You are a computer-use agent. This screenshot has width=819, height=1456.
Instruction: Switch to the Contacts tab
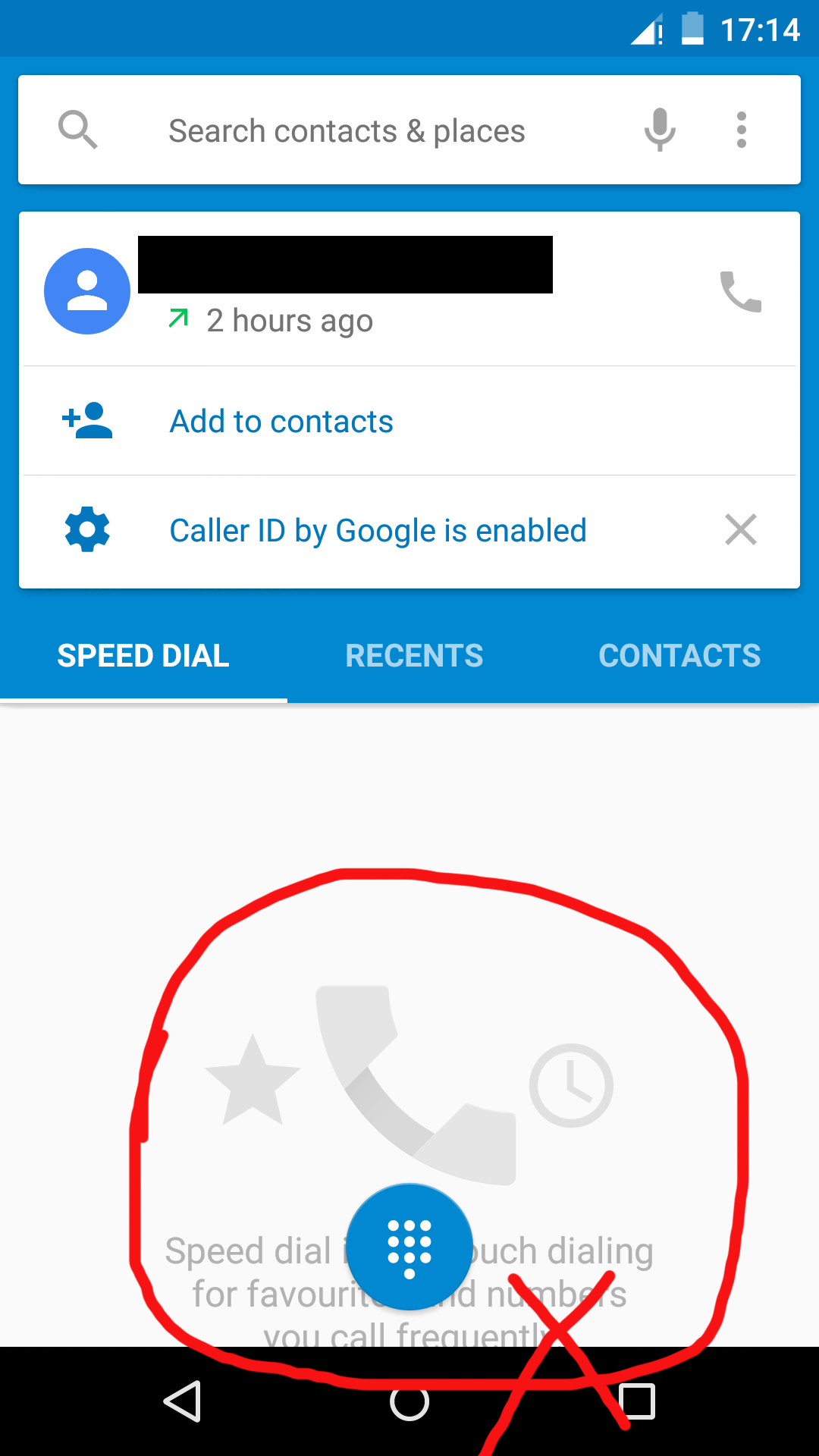pyautogui.click(x=679, y=656)
